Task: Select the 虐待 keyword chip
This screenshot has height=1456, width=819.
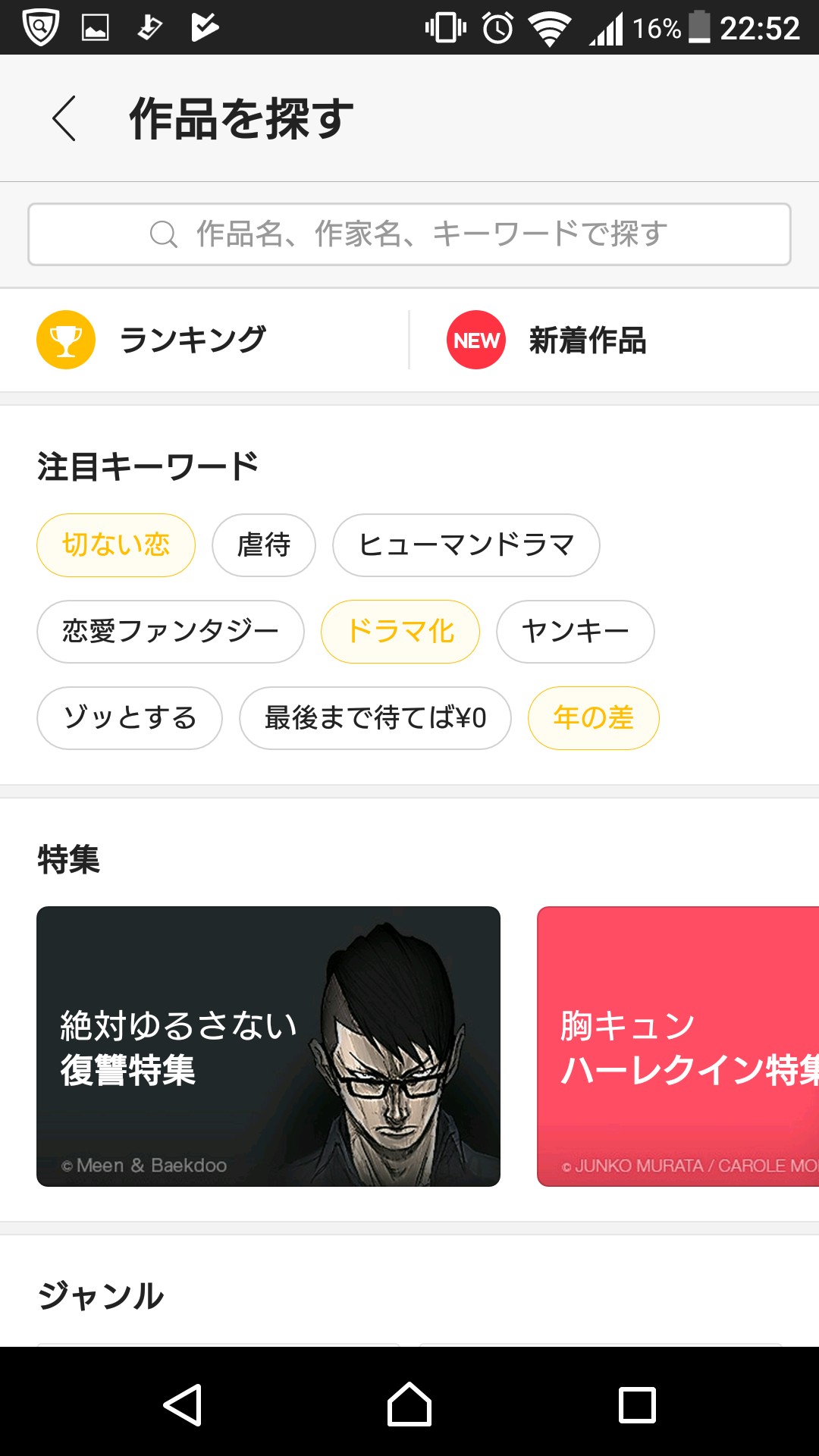Action: click(x=264, y=545)
